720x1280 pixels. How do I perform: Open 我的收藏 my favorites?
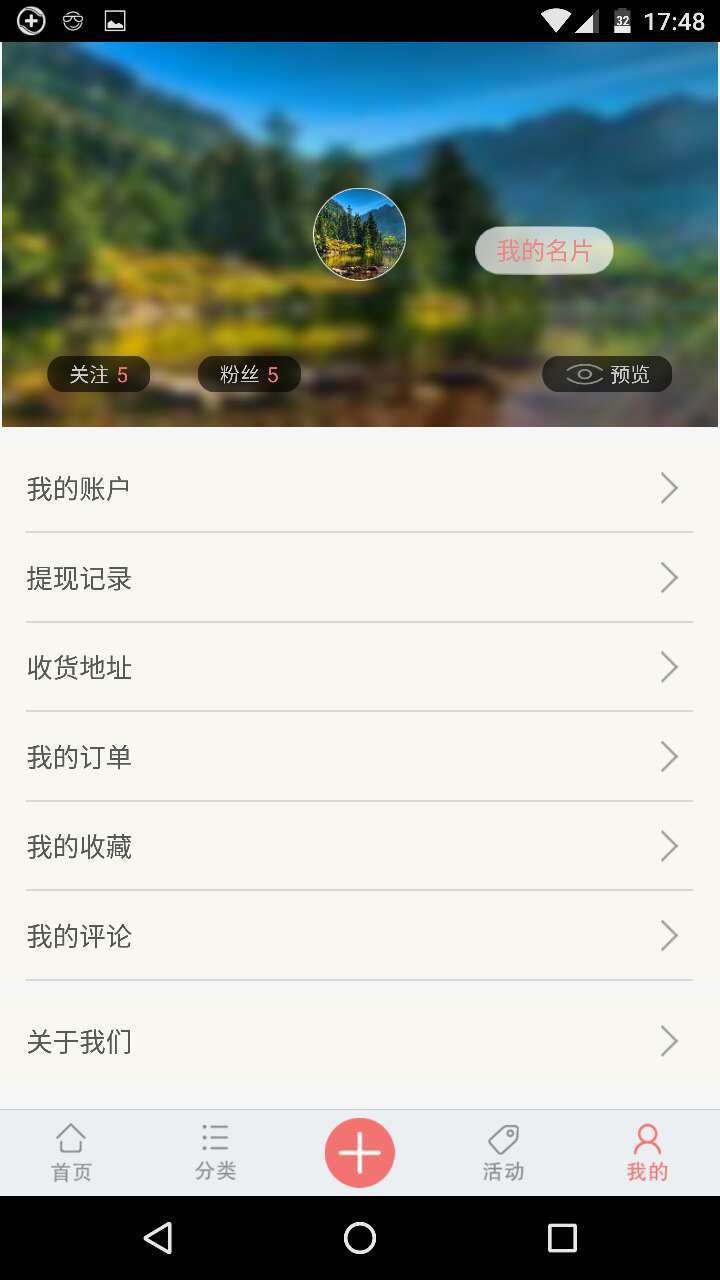coord(359,846)
